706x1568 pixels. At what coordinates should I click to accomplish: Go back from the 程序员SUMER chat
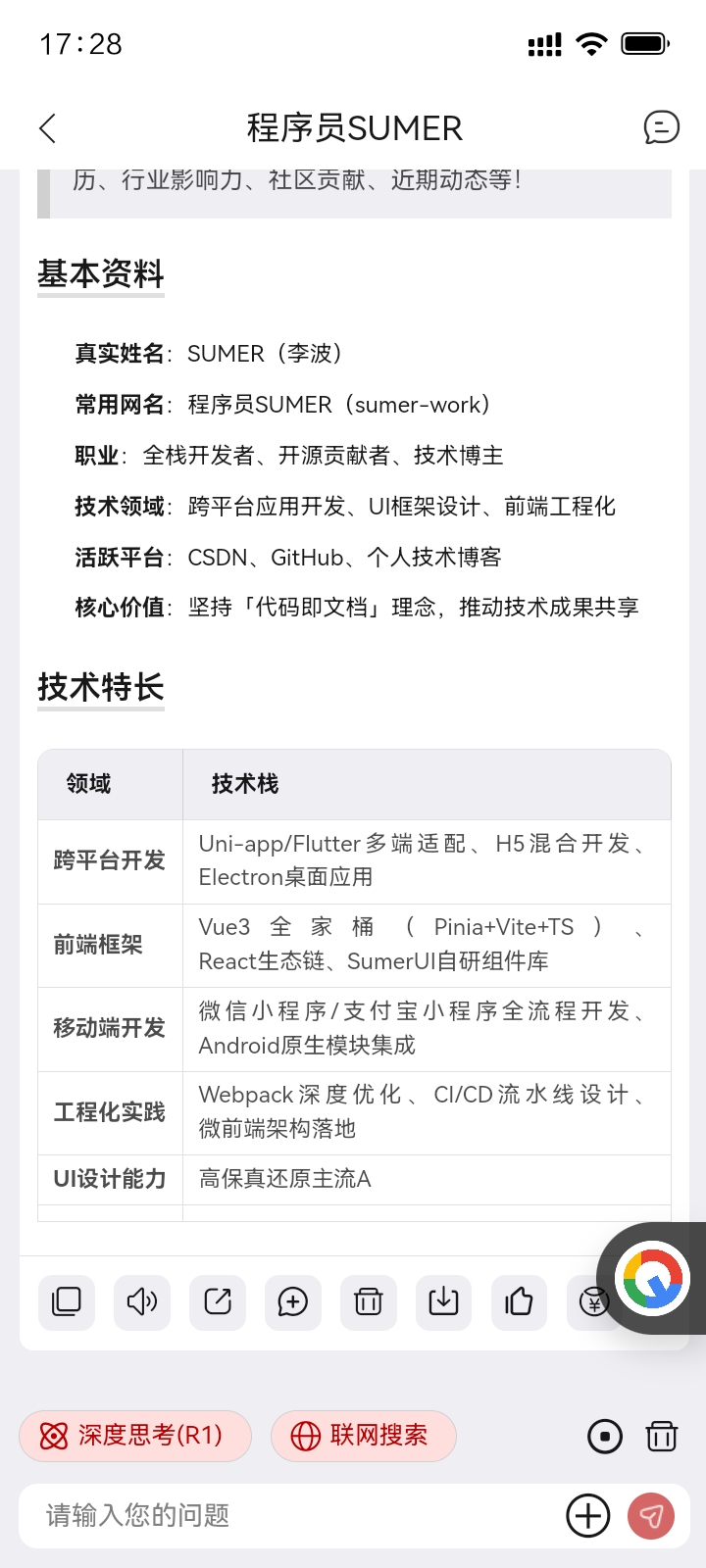coord(47,128)
